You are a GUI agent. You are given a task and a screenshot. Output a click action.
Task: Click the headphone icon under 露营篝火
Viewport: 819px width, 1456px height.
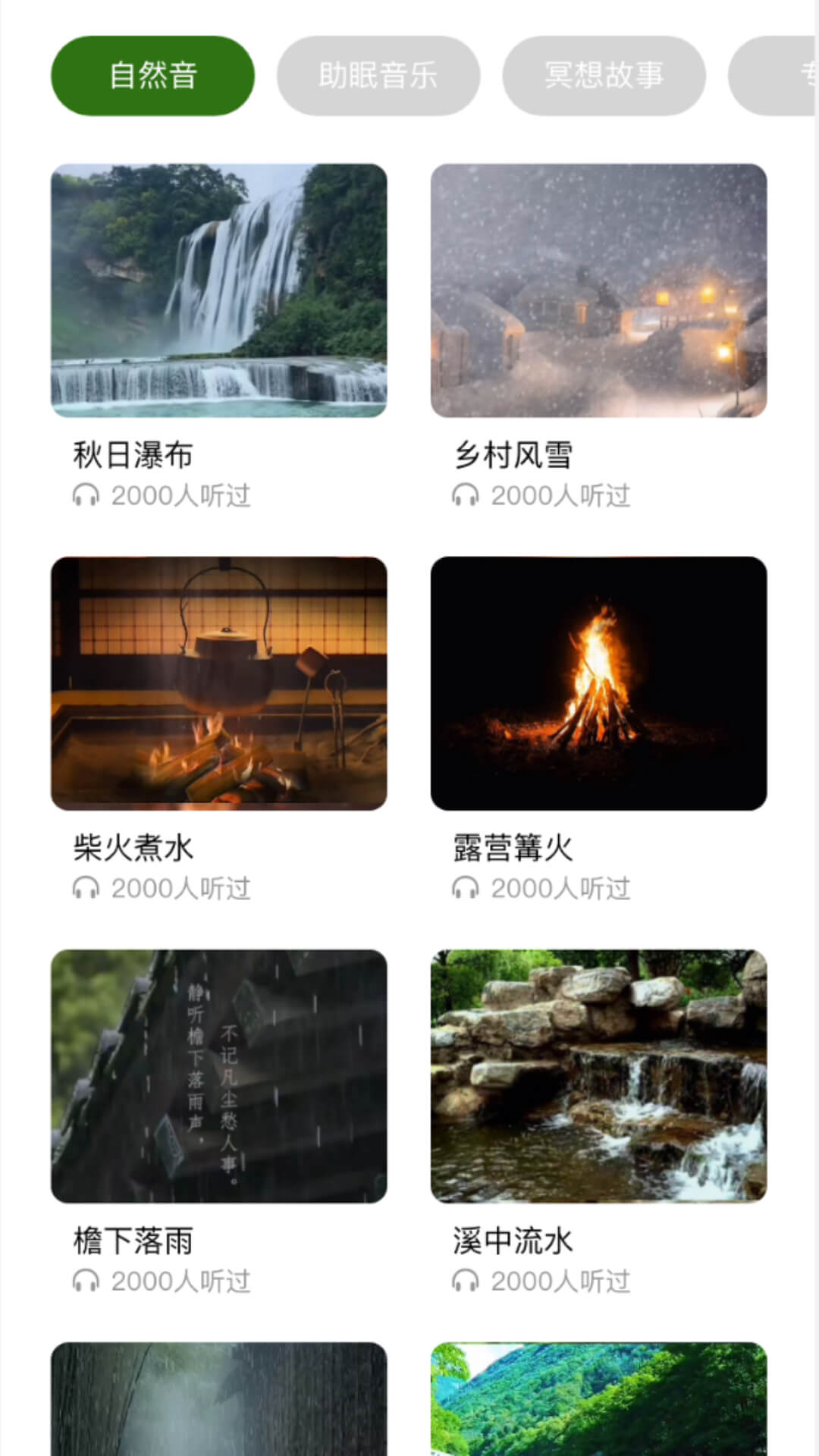tap(466, 889)
